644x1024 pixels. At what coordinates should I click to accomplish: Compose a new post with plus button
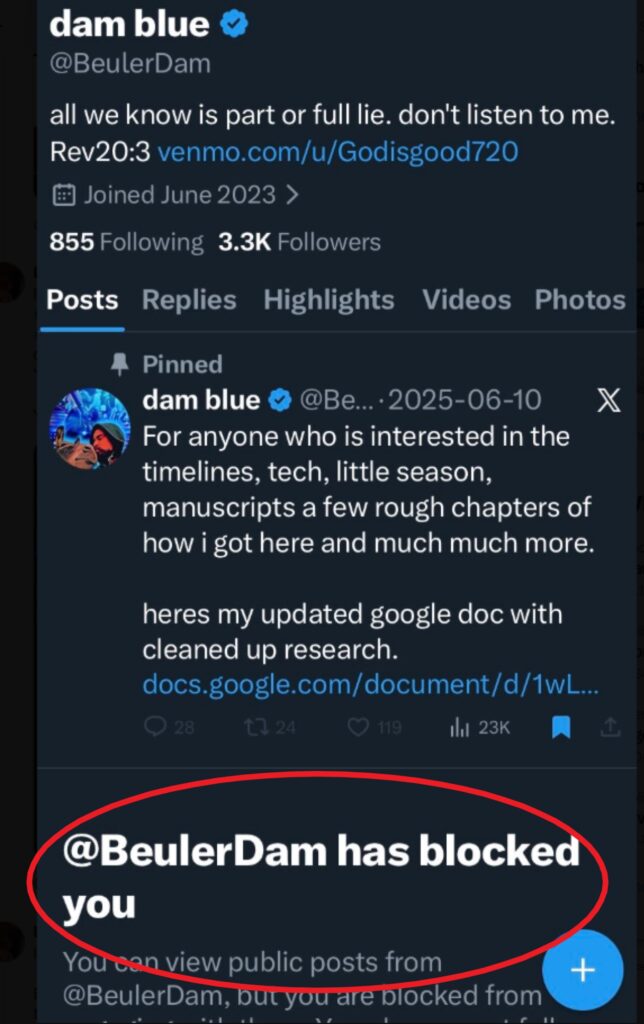(x=583, y=970)
